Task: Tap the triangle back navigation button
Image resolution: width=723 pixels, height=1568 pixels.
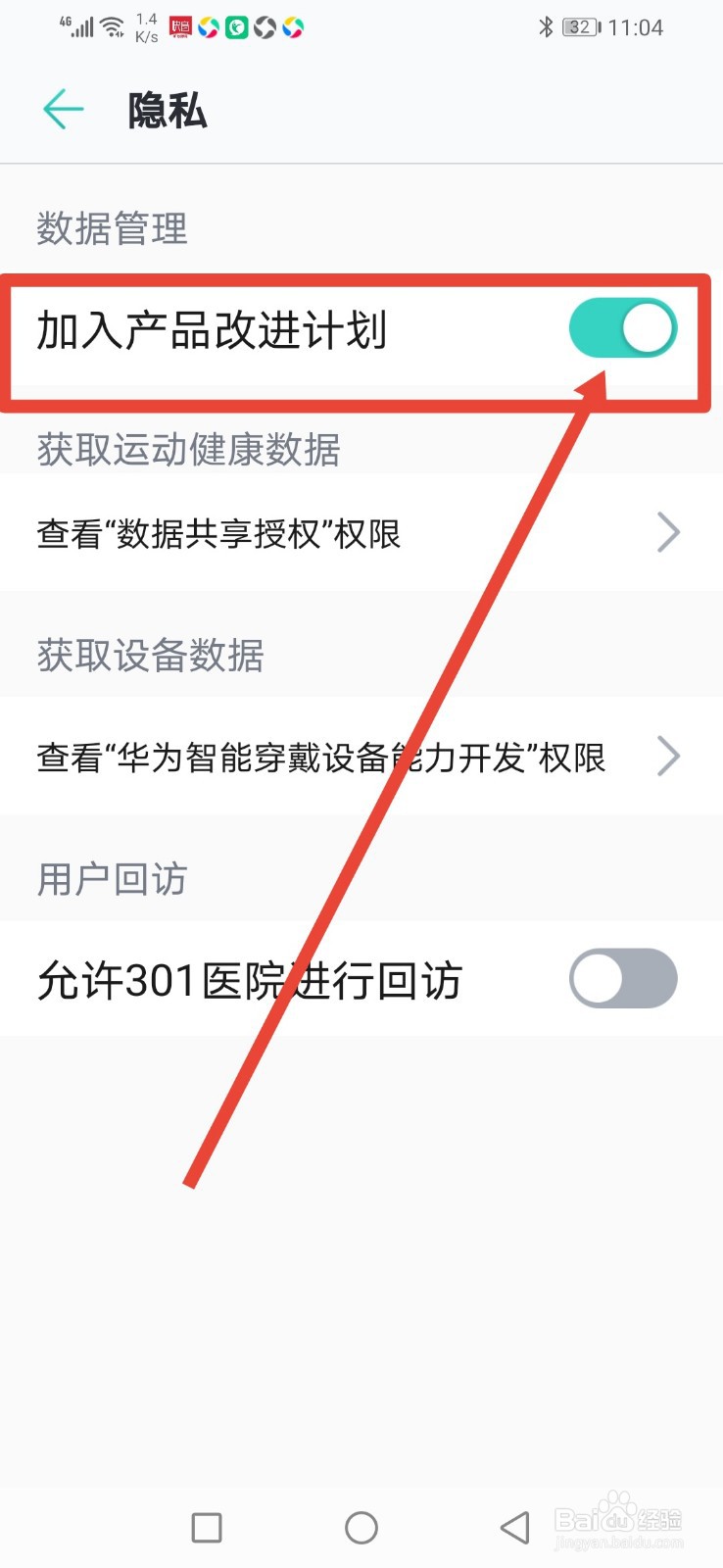Action: tap(513, 1526)
